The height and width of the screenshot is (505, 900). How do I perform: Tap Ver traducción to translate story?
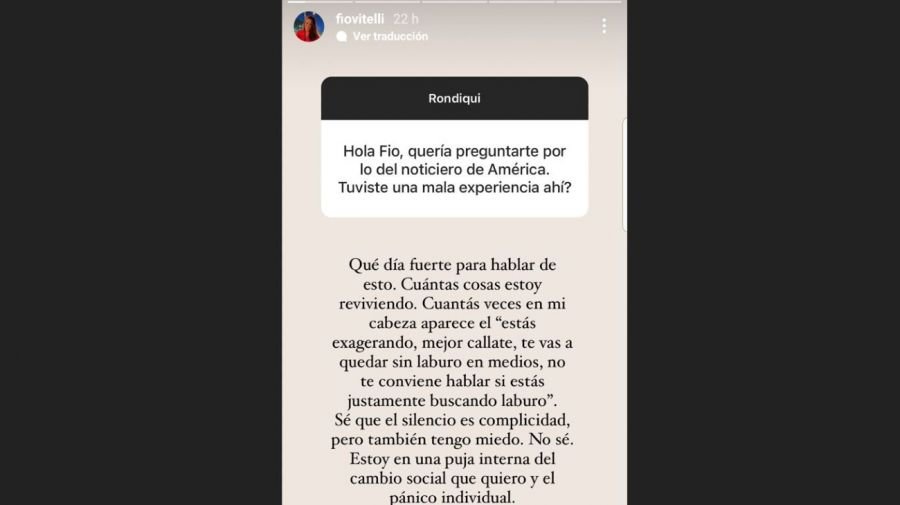pyautogui.click(x=389, y=36)
